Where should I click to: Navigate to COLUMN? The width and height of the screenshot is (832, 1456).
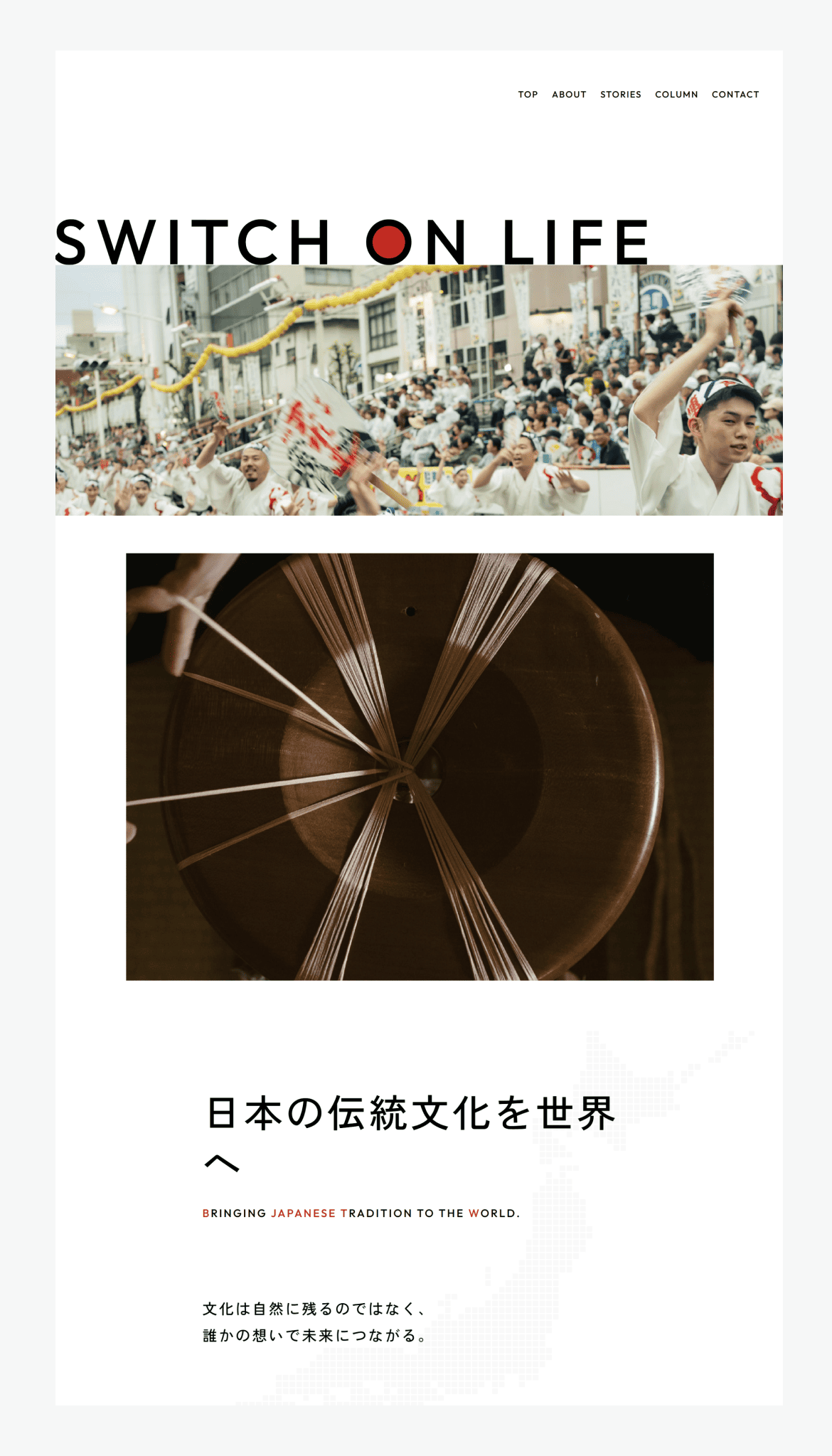click(676, 95)
